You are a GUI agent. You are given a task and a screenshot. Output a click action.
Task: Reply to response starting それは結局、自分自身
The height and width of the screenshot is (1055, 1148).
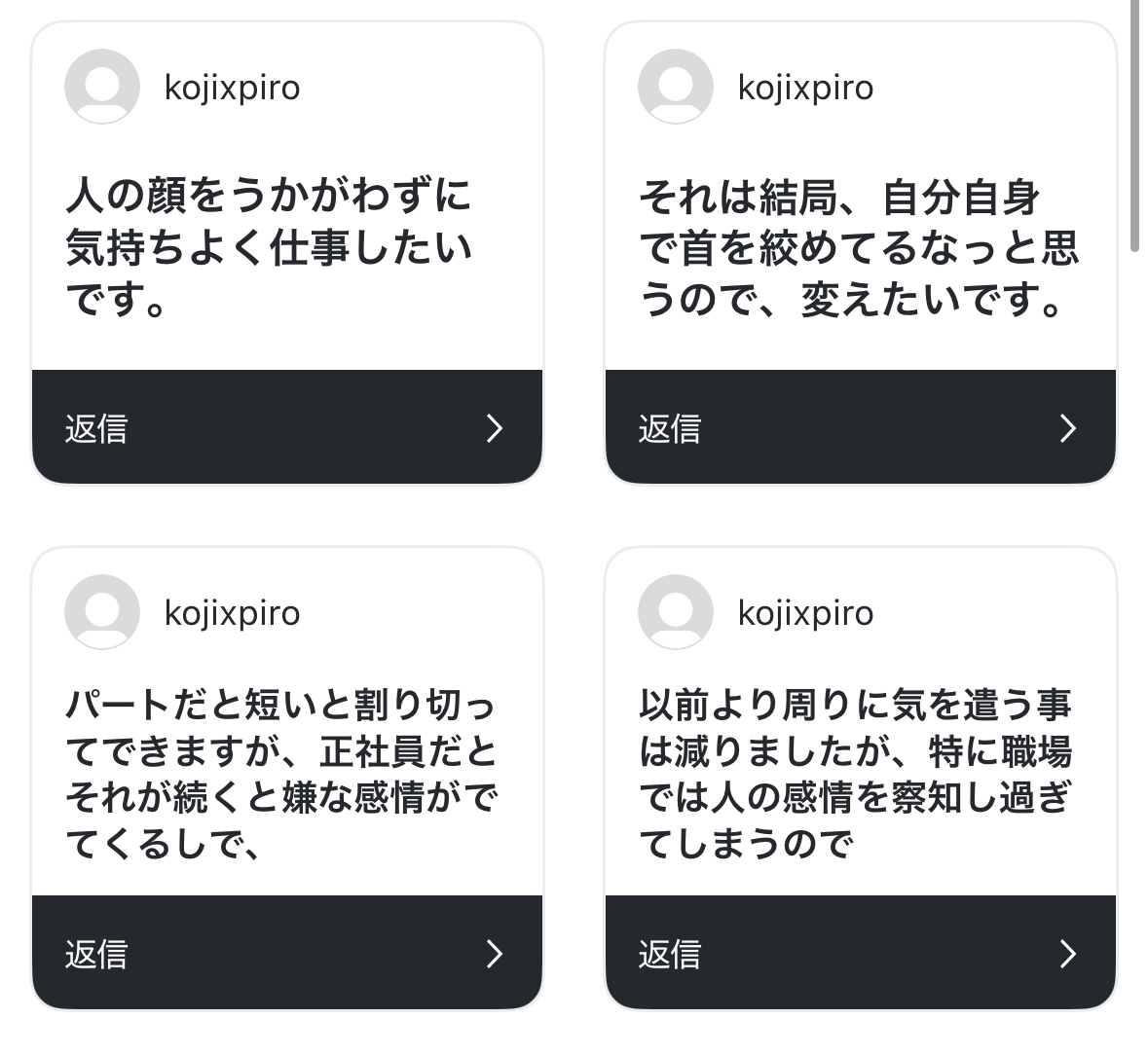tap(860, 427)
